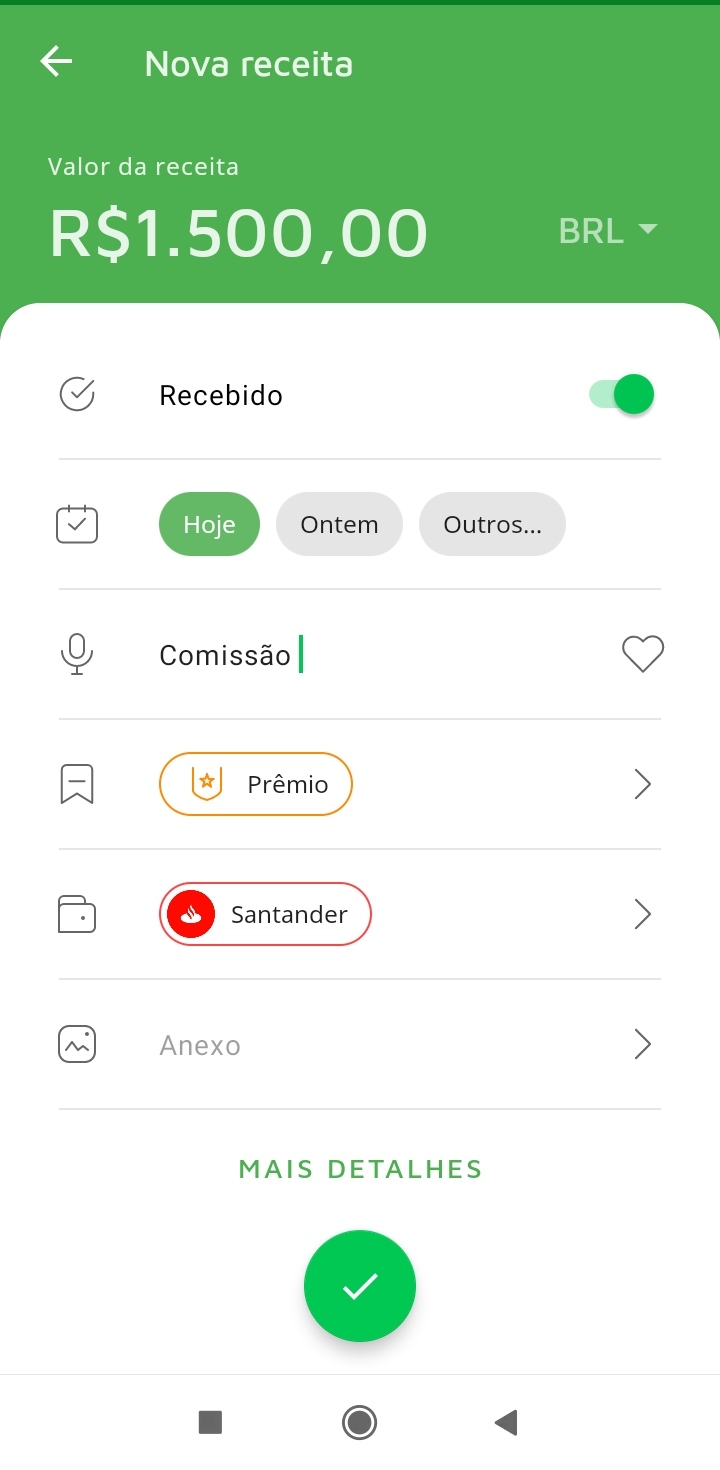Image resolution: width=720 pixels, height=1470 pixels.
Task: Go to the home screen
Action: [359, 1422]
